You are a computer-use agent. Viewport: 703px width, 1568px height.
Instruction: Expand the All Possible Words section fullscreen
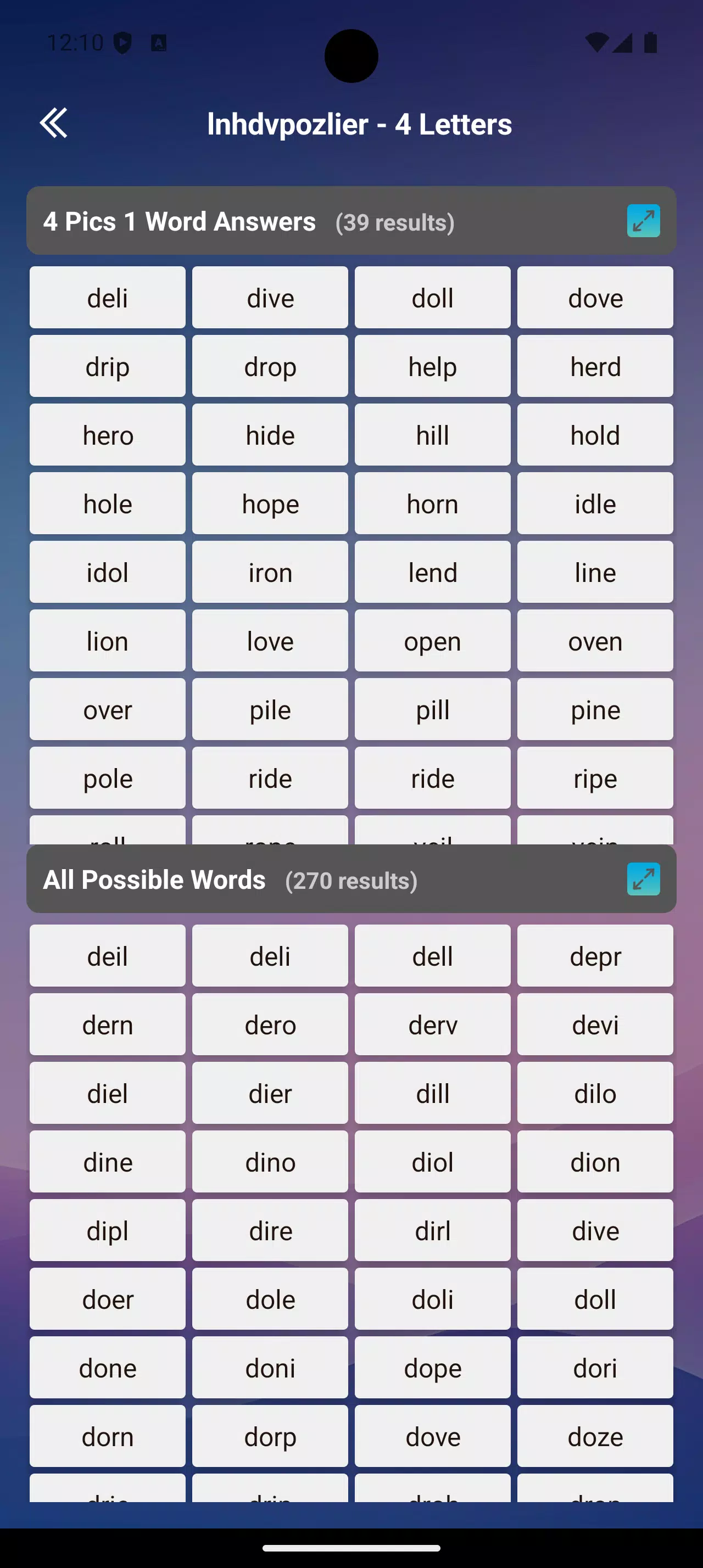click(x=643, y=879)
